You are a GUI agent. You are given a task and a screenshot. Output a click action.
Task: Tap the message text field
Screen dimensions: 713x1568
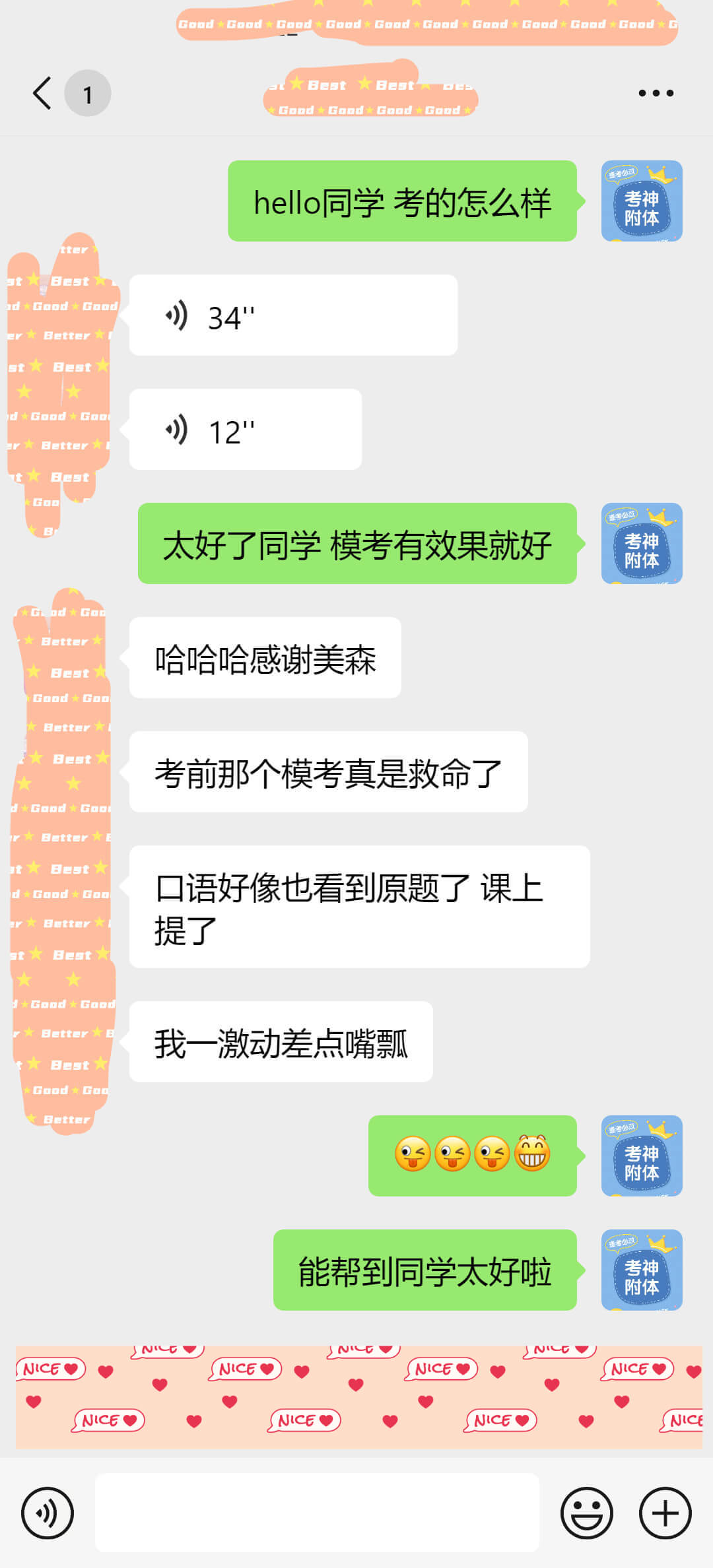pos(317,1513)
